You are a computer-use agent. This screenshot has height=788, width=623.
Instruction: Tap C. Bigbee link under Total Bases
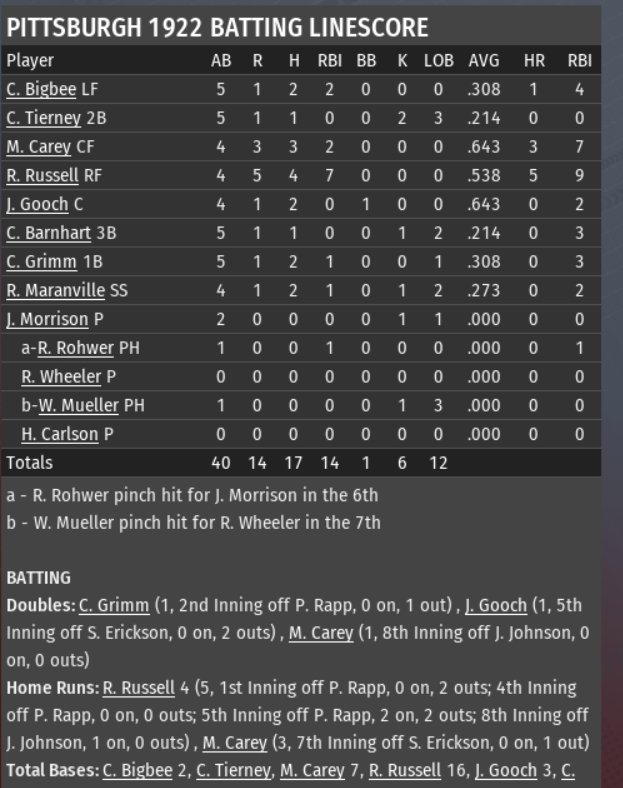tap(138, 770)
